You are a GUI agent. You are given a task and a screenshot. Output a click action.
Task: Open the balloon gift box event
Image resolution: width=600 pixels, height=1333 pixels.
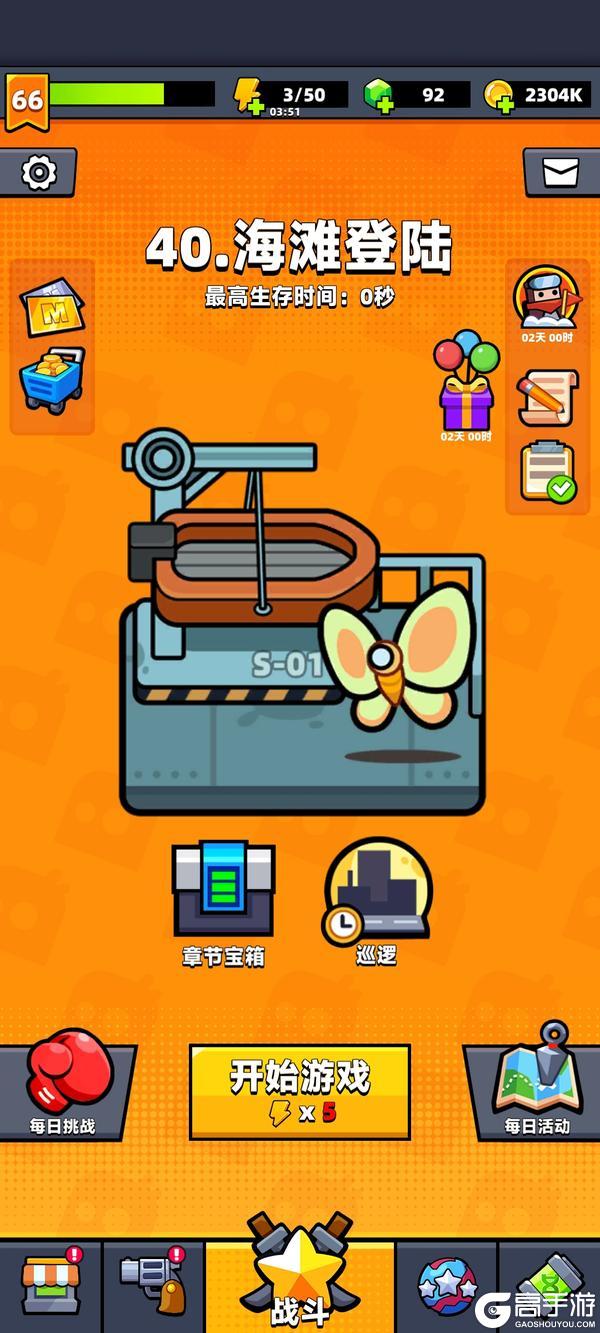(466, 385)
